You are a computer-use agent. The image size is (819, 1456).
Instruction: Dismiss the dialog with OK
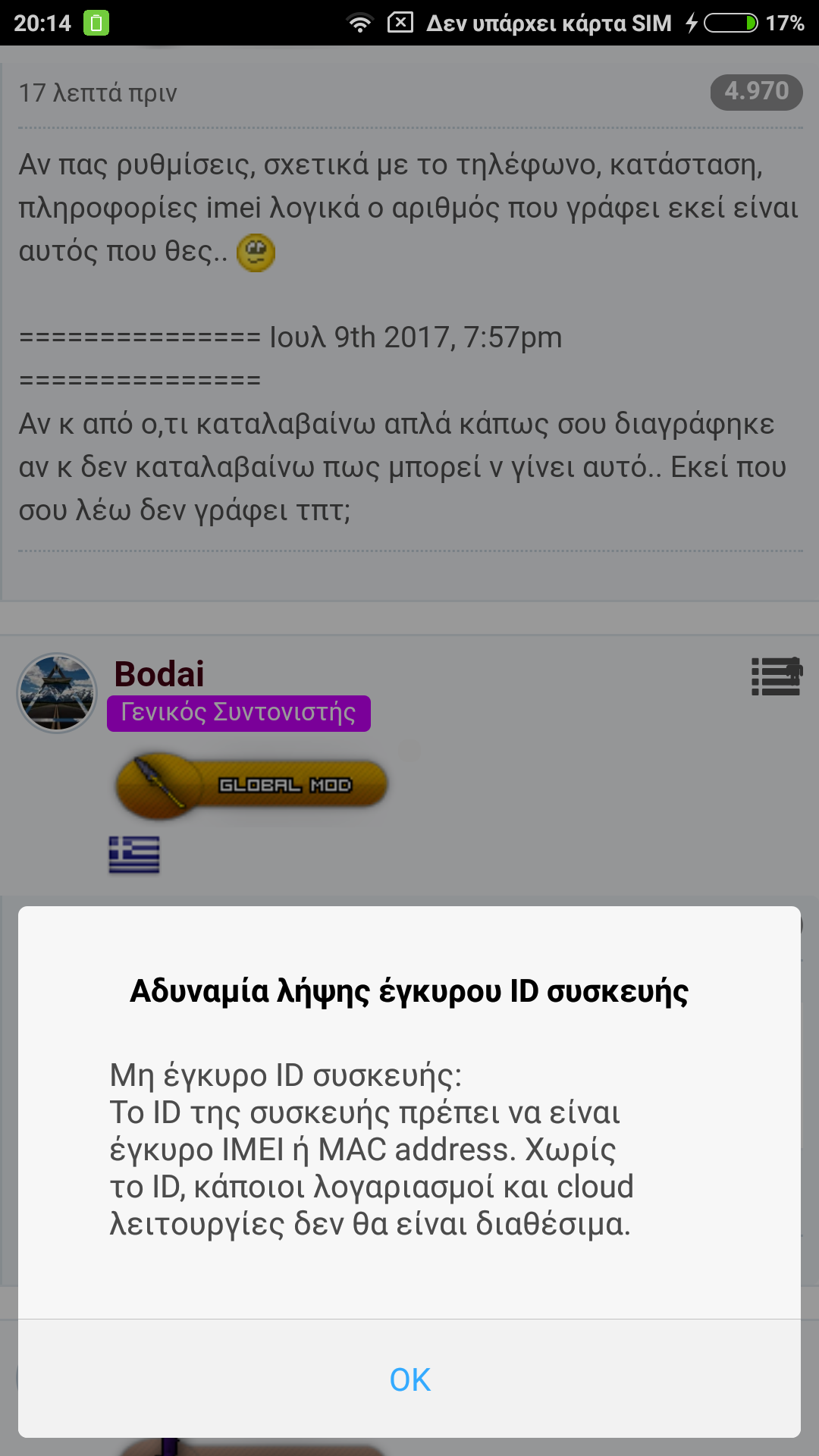point(409,1379)
